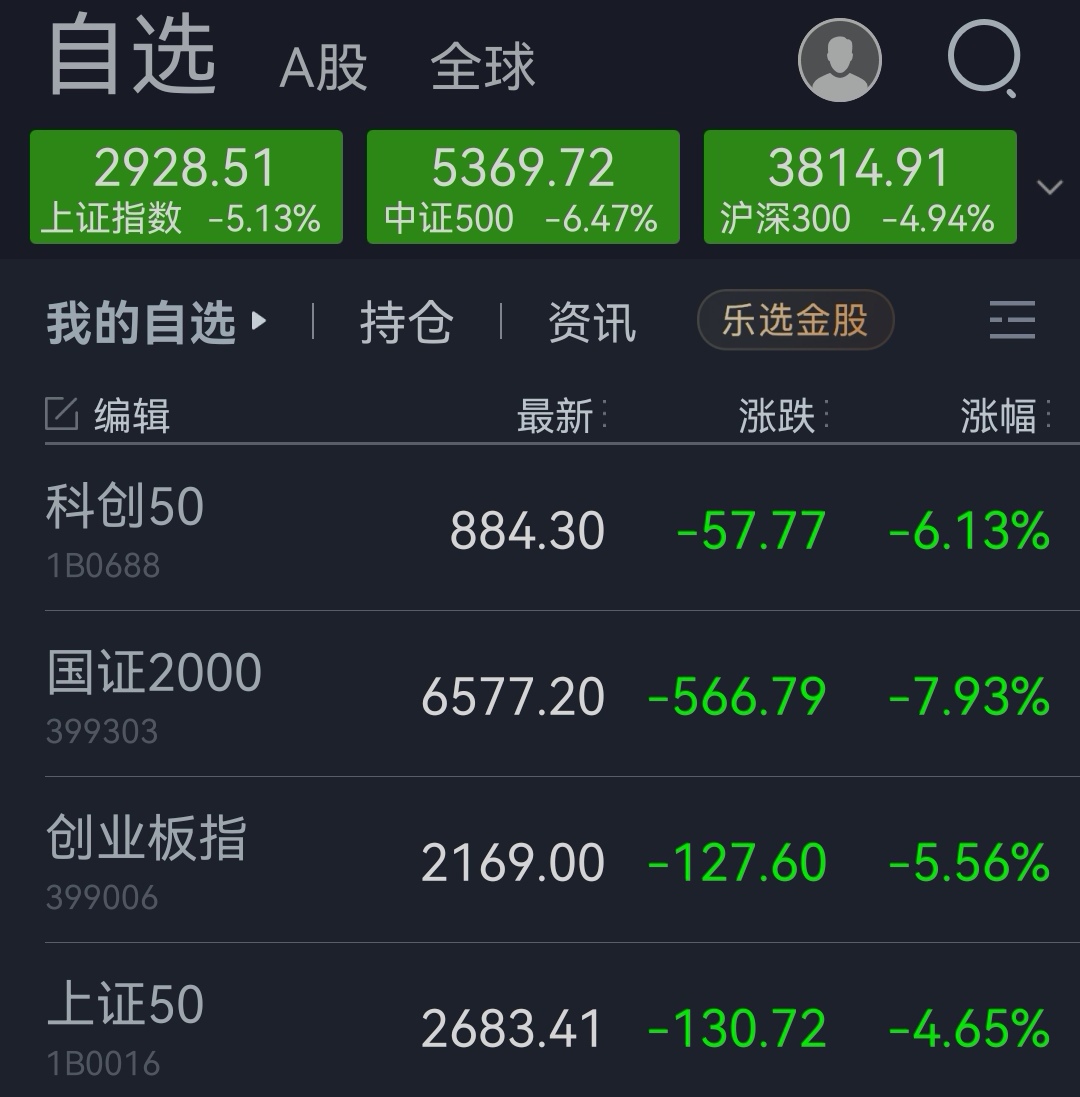The width and height of the screenshot is (1080, 1097).
Task: Open the 上证50 row
Action: tap(540, 1026)
